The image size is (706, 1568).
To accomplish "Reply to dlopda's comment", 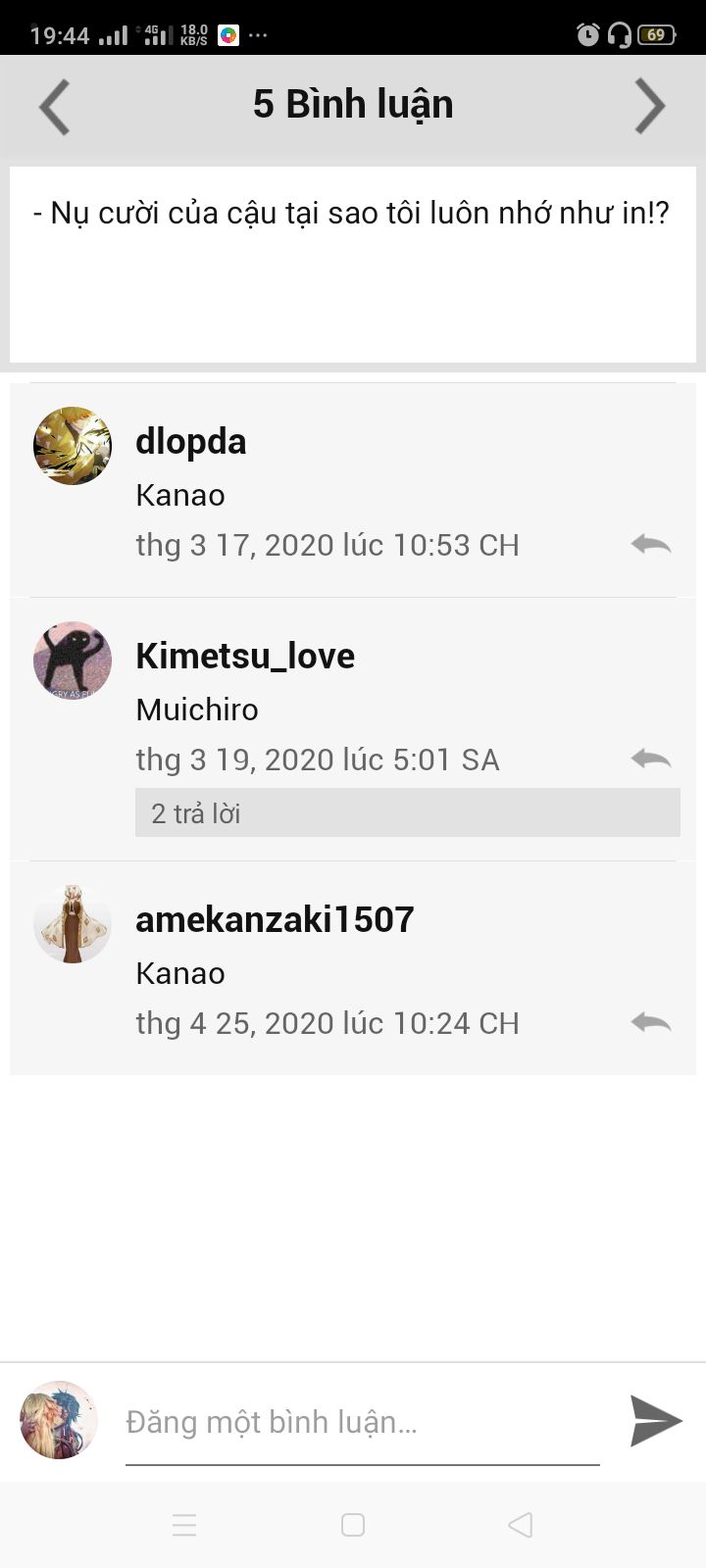I will (x=651, y=544).
